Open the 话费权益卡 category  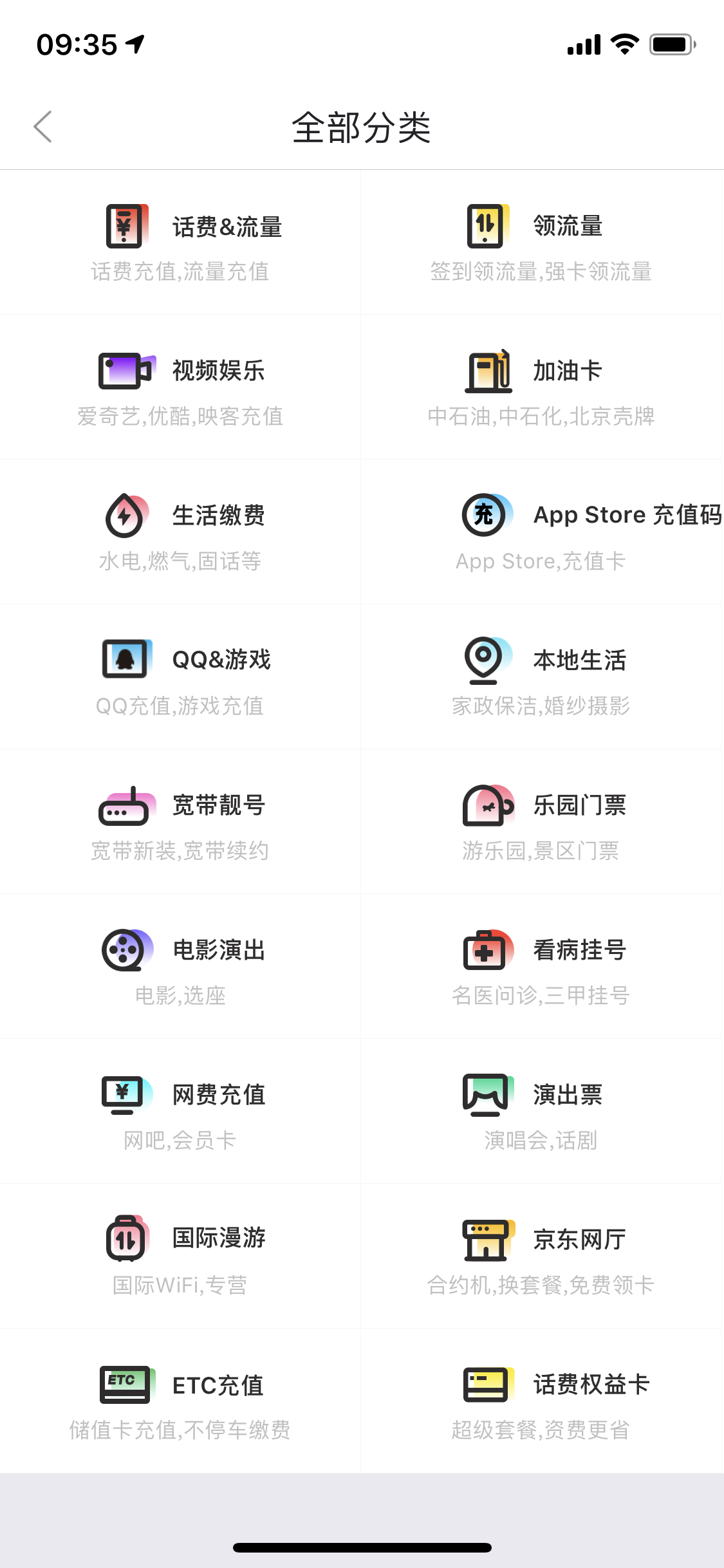[541, 1401]
